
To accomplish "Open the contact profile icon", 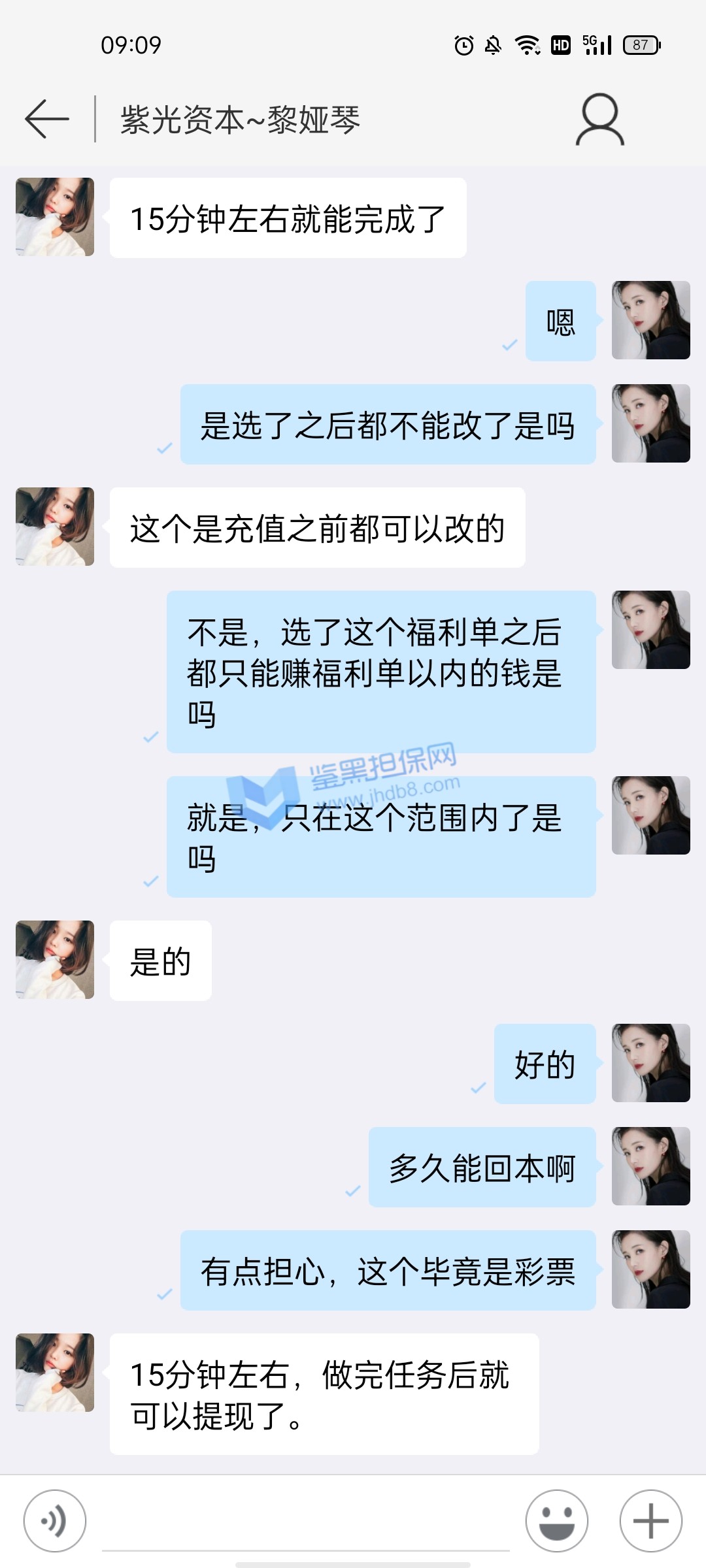I will [x=599, y=119].
